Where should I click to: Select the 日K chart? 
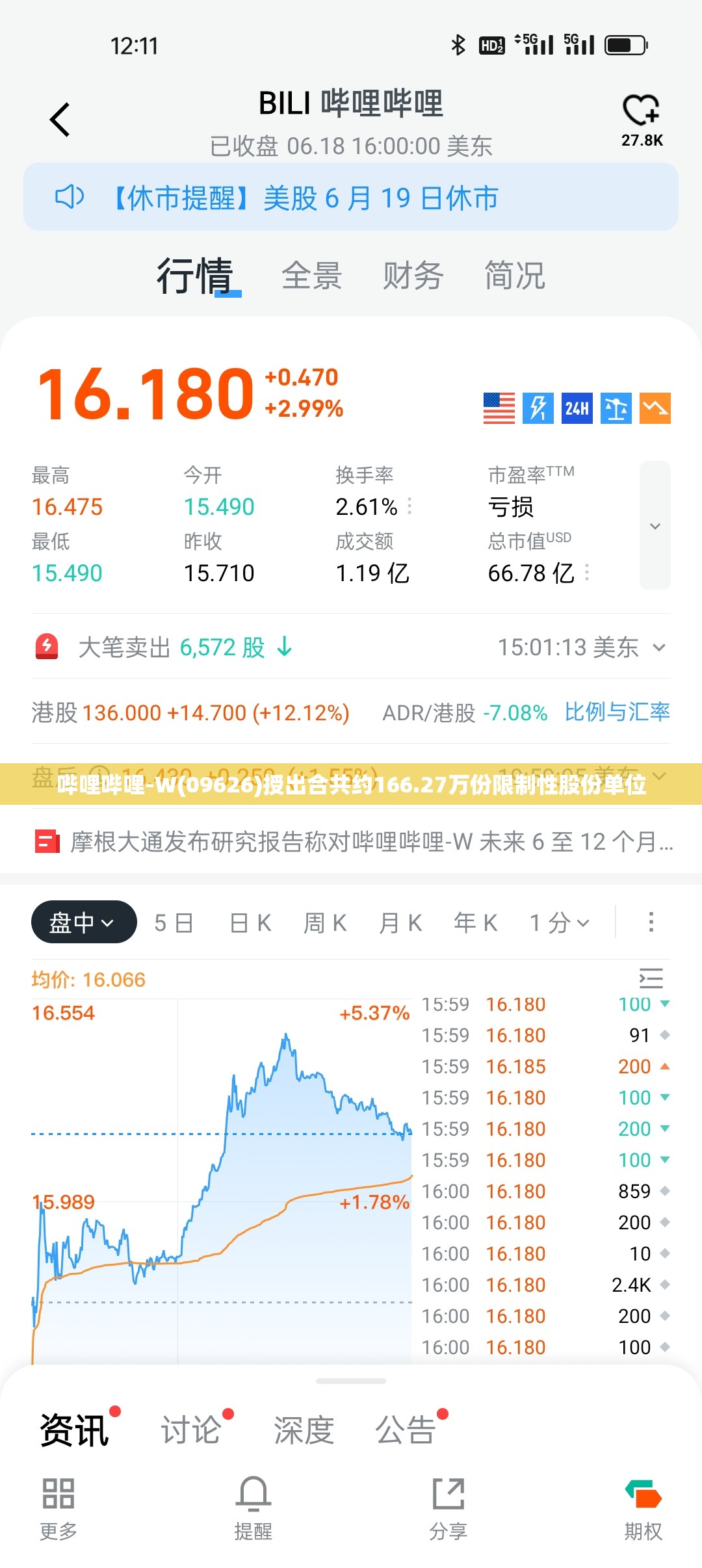pos(250,922)
